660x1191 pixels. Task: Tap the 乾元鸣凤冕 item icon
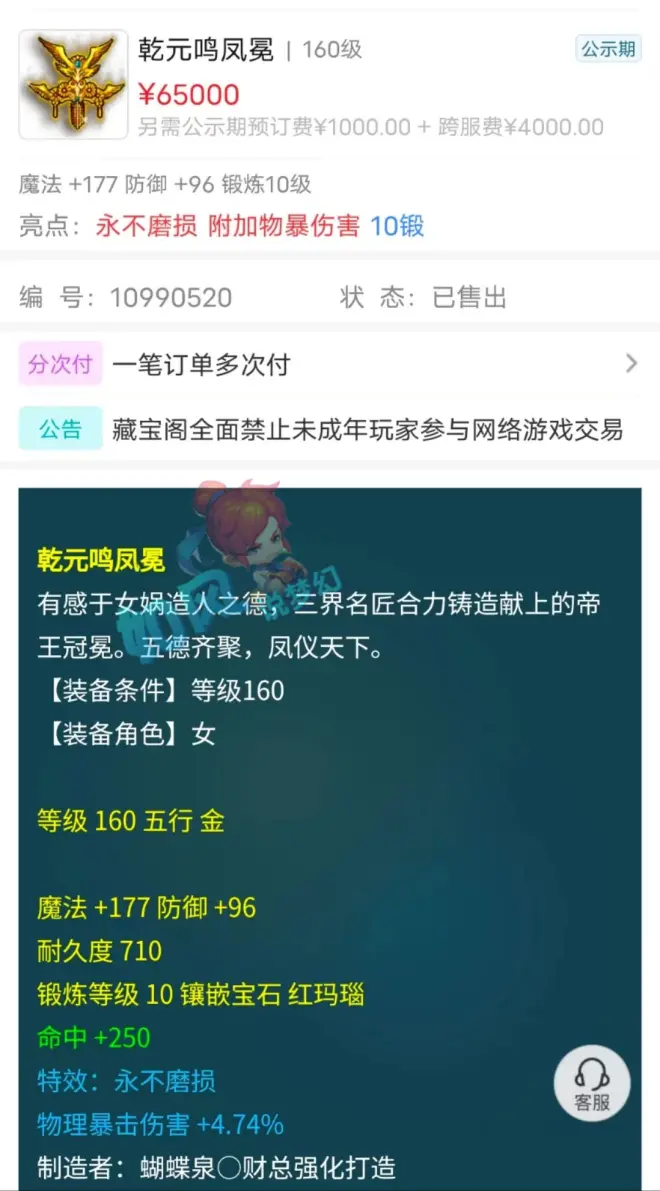(x=73, y=84)
